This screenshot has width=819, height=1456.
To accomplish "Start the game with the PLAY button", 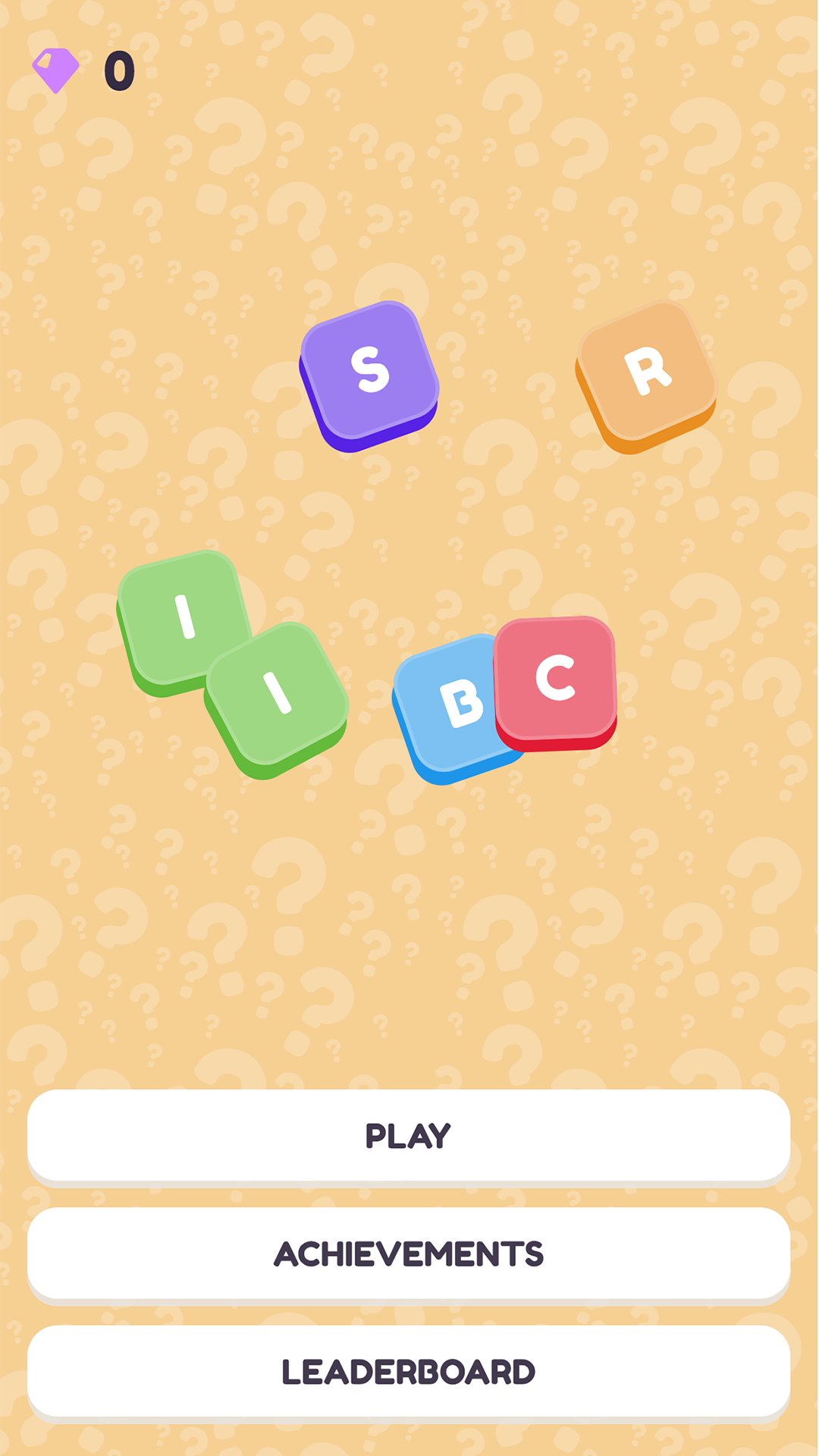I will coord(409,1135).
